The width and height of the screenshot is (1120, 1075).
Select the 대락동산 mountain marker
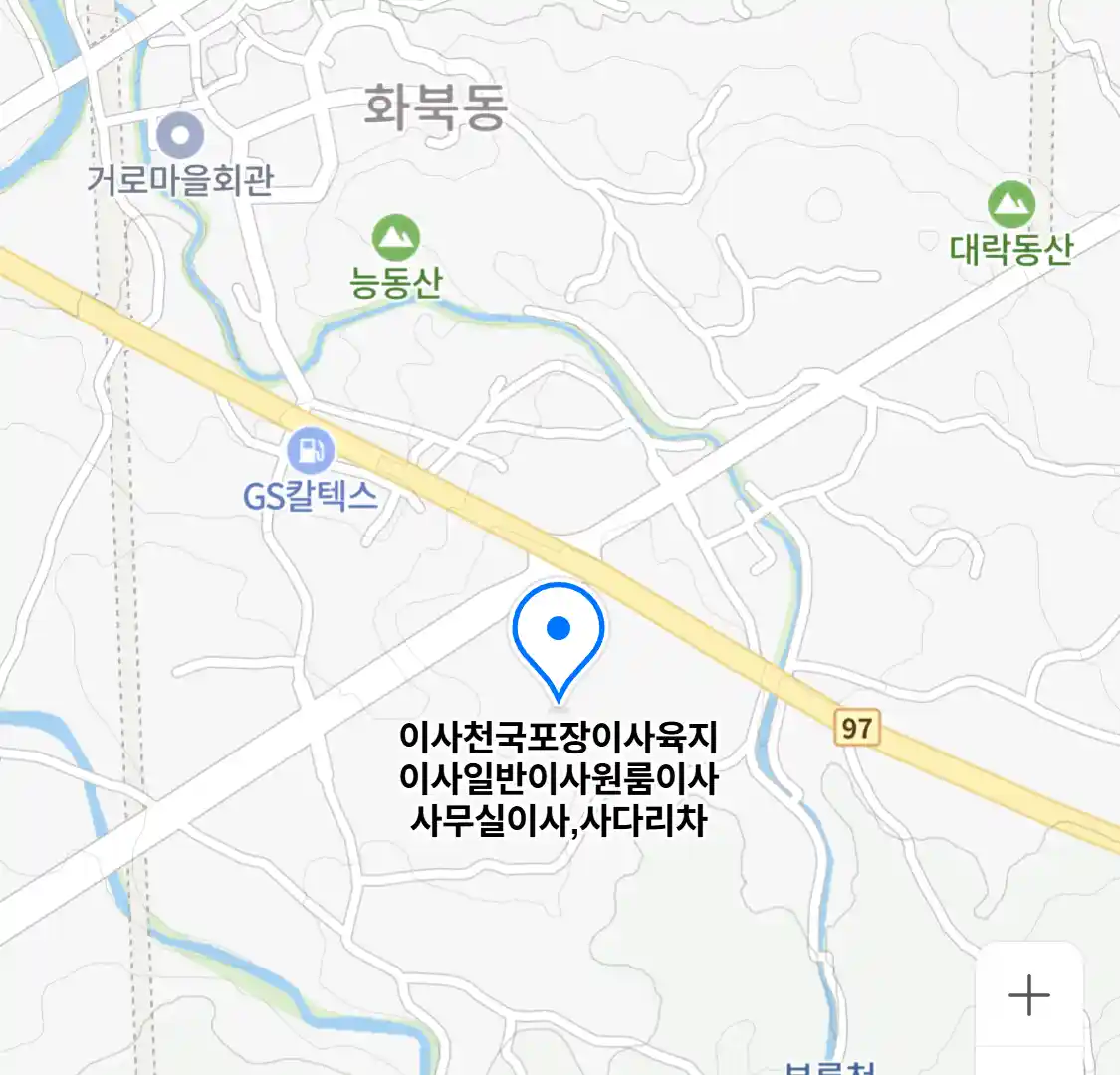point(1011,205)
